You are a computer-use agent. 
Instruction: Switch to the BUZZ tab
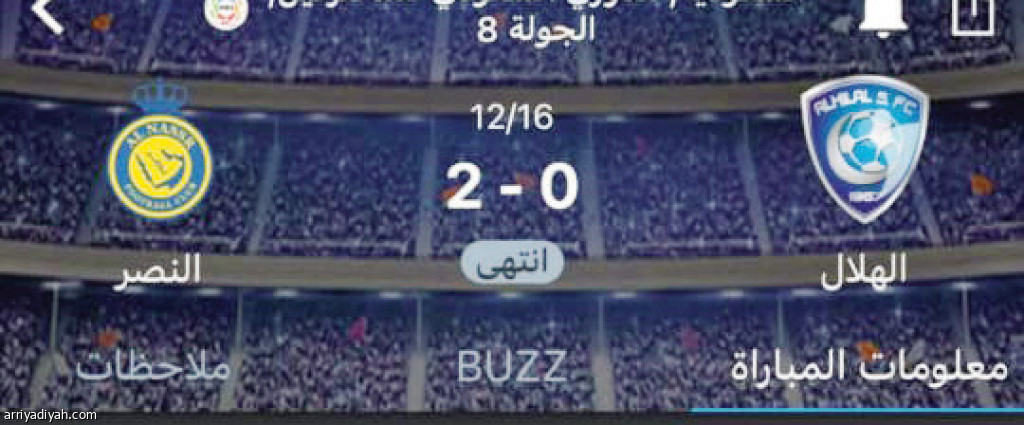tap(511, 367)
